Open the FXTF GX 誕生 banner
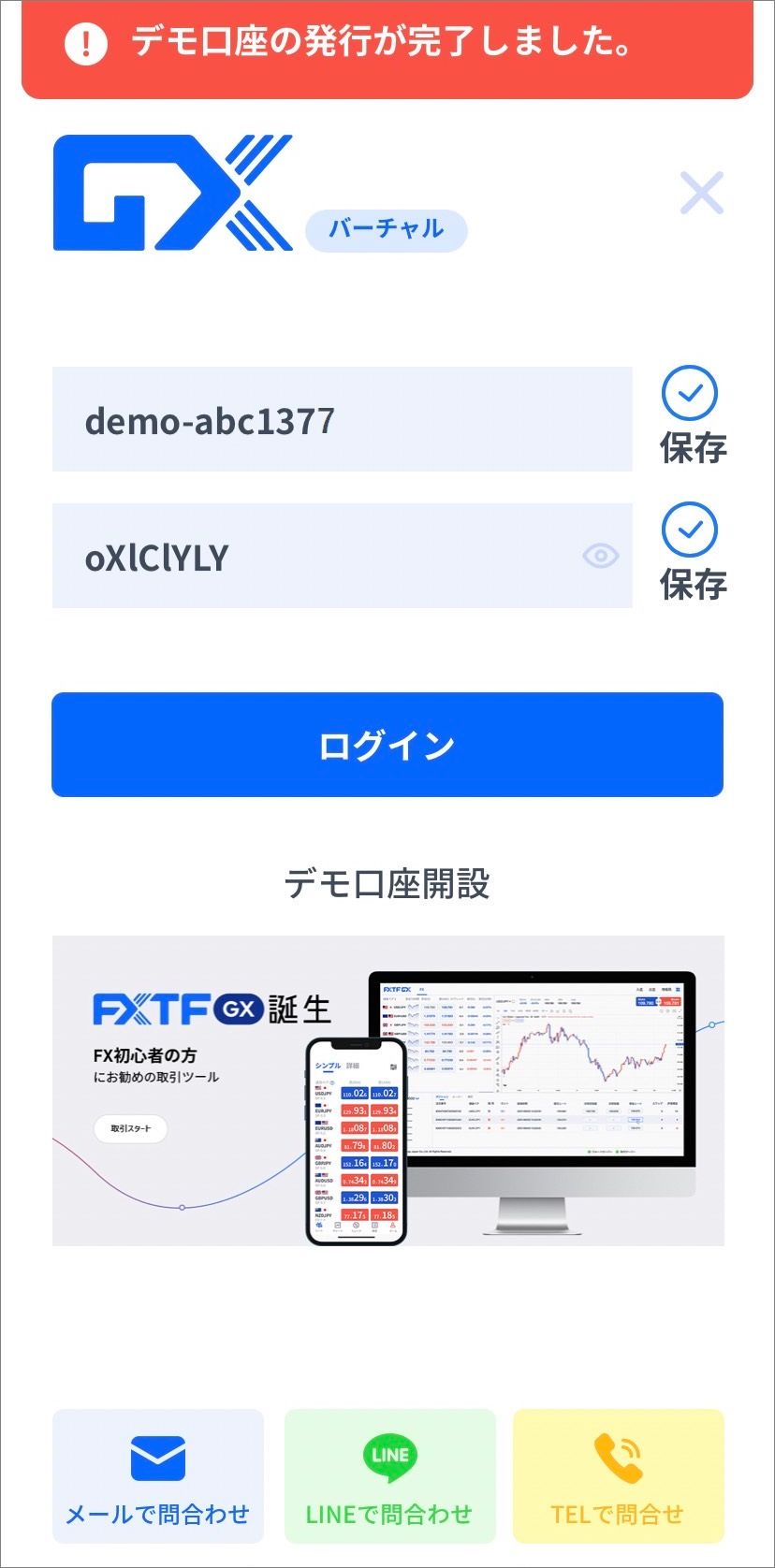Image resolution: width=775 pixels, height=1568 pixels. [x=387, y=1090]
